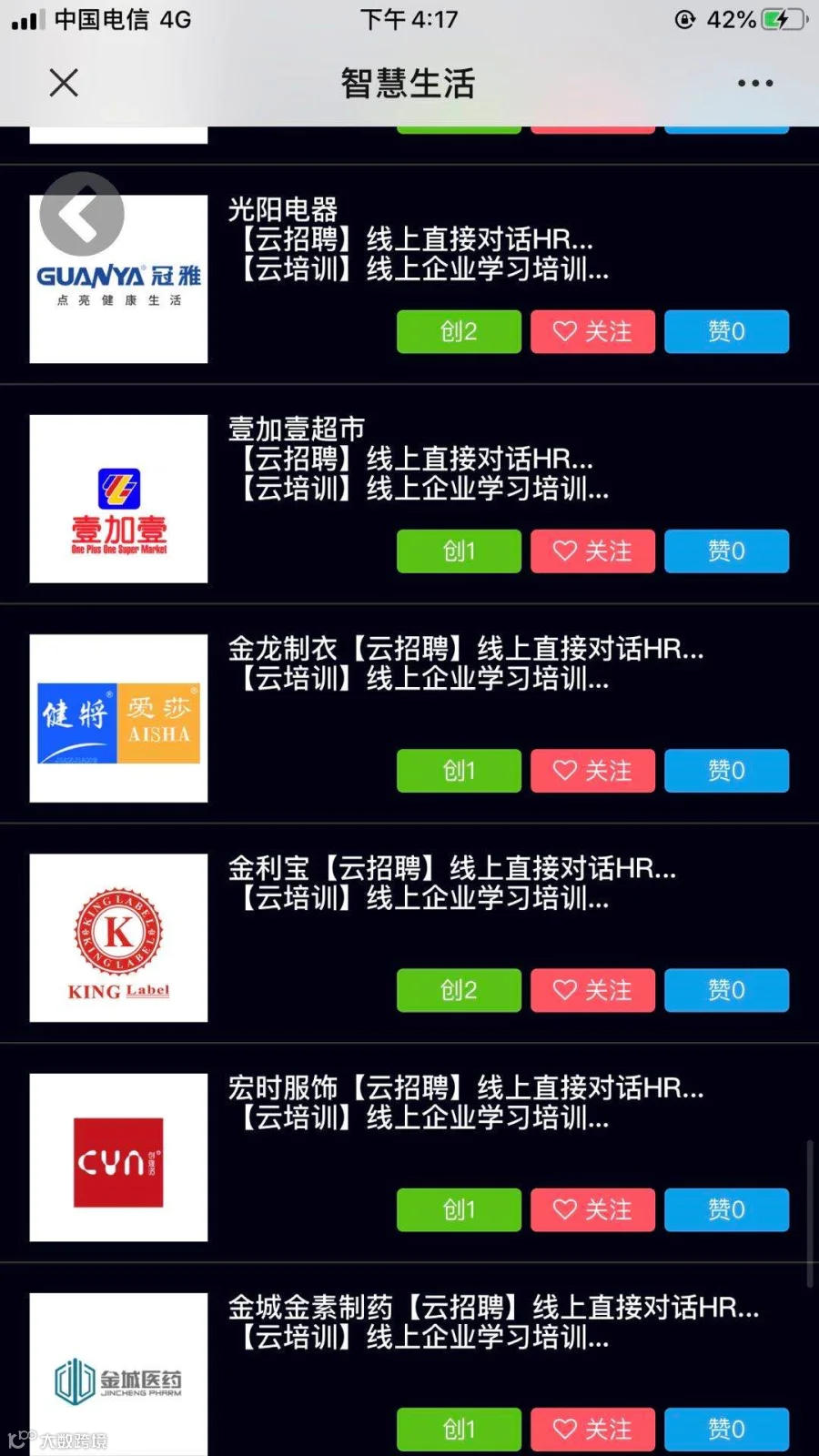Like 壹加壹超市 using 赞0
The image size is (819, 1456).
point(726,551)
